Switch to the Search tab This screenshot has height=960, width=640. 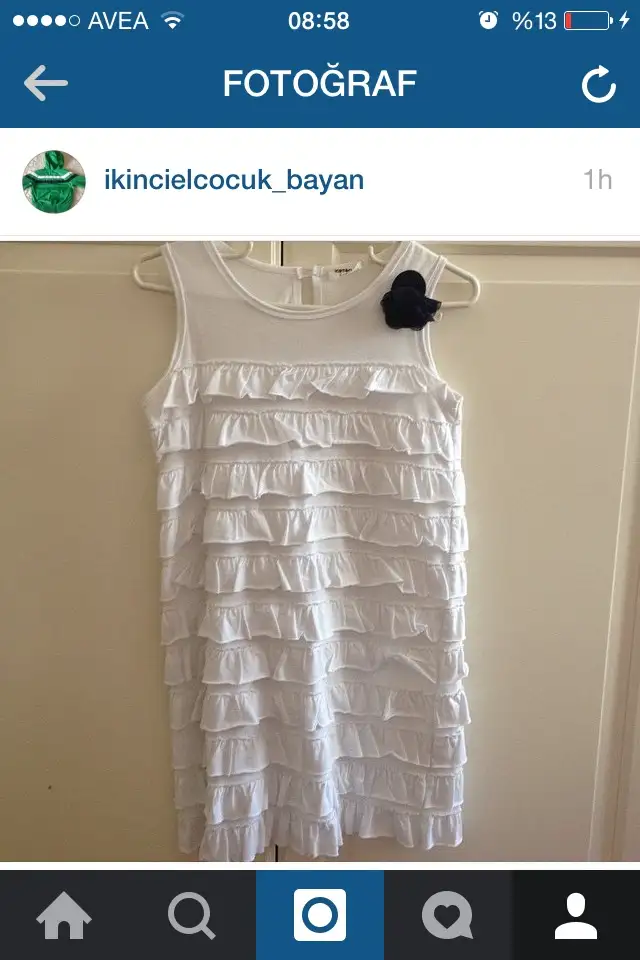192,915
